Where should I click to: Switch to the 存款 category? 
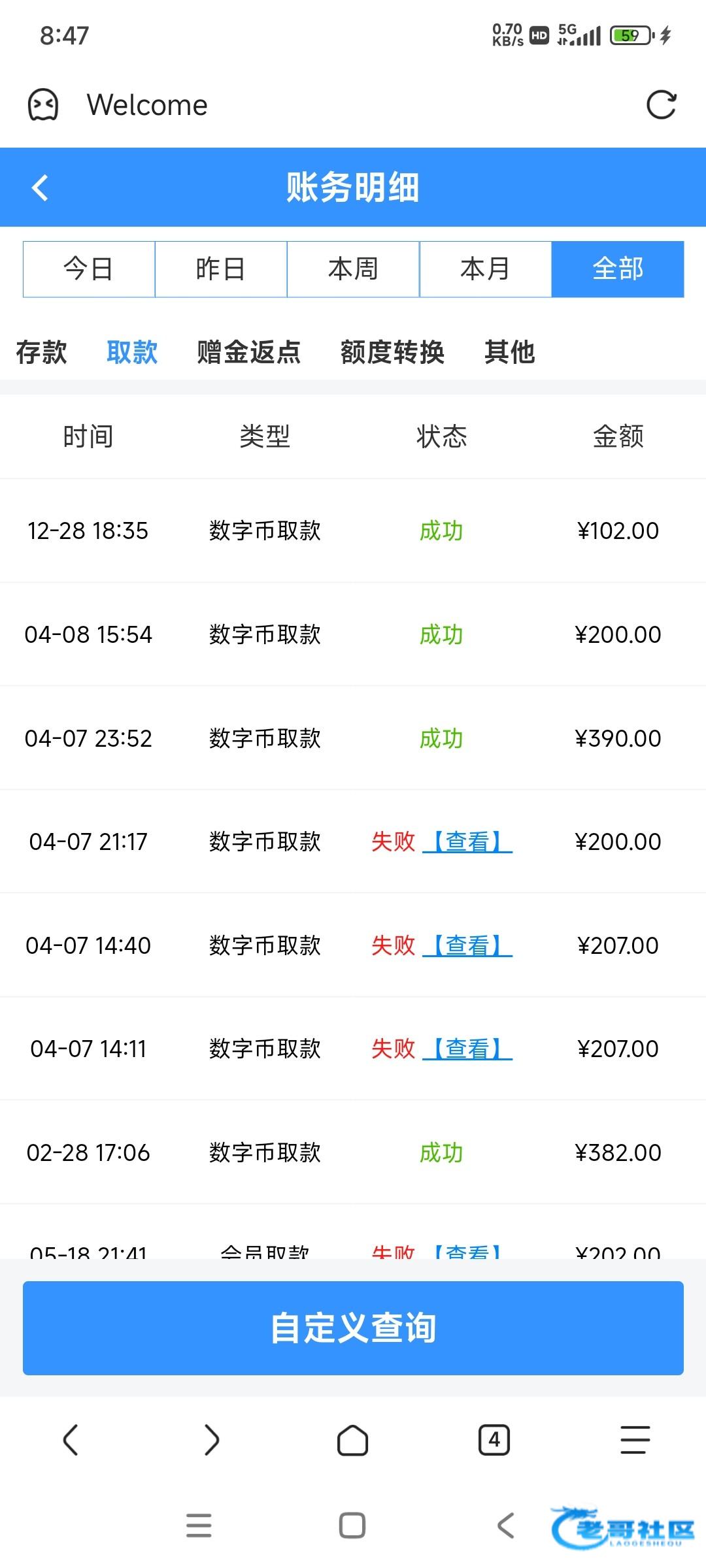(41, 352)
